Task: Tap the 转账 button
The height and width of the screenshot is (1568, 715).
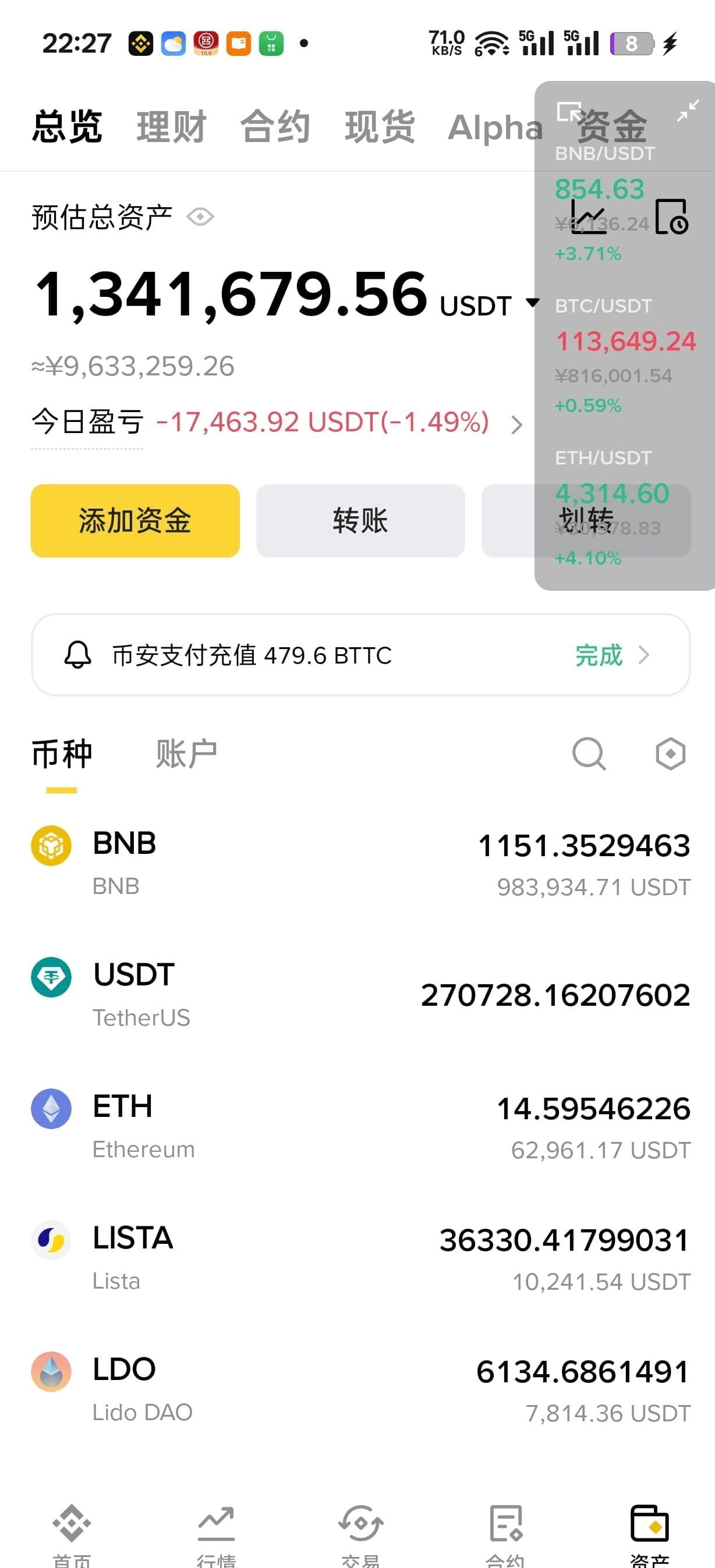Action: pyautogui.click(x=360, y=520)
